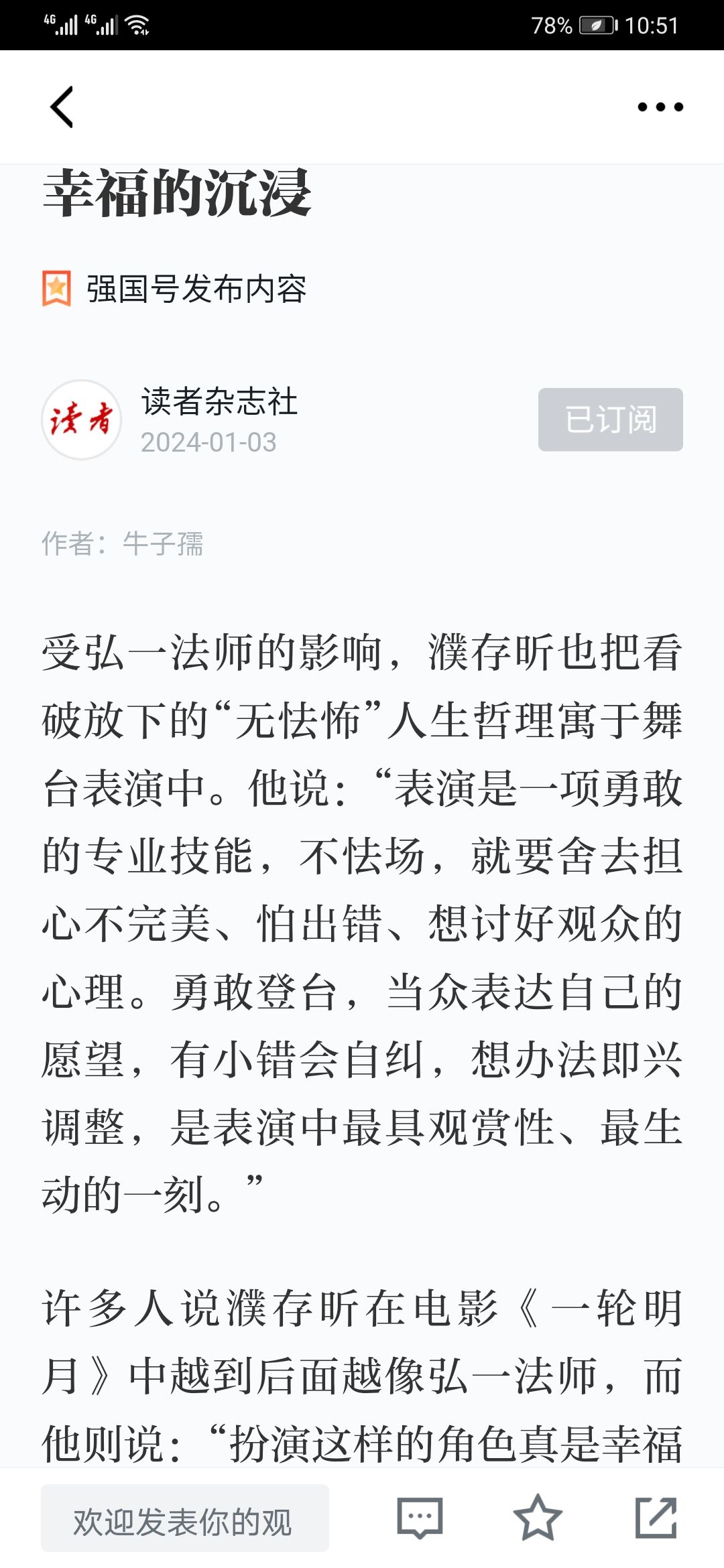Viewport: 724px width, 1568px height.
Task: Favorite this article with the star icon
Action: click(538, 1518)
